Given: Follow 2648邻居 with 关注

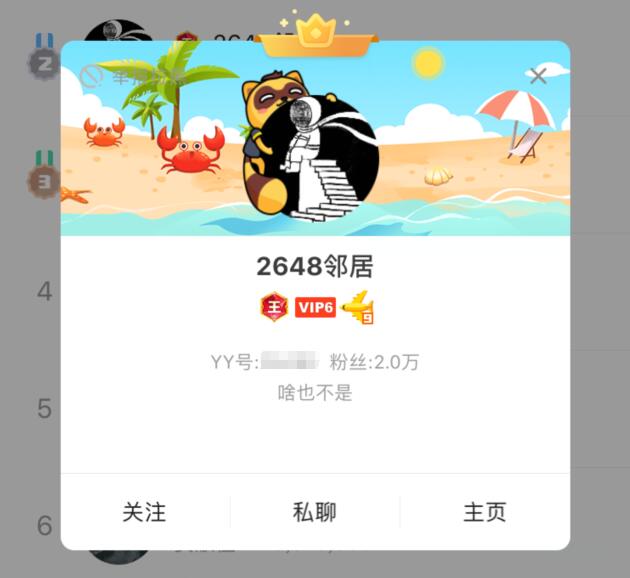Looking at the screenshot, I should click(x=145, y=512).
